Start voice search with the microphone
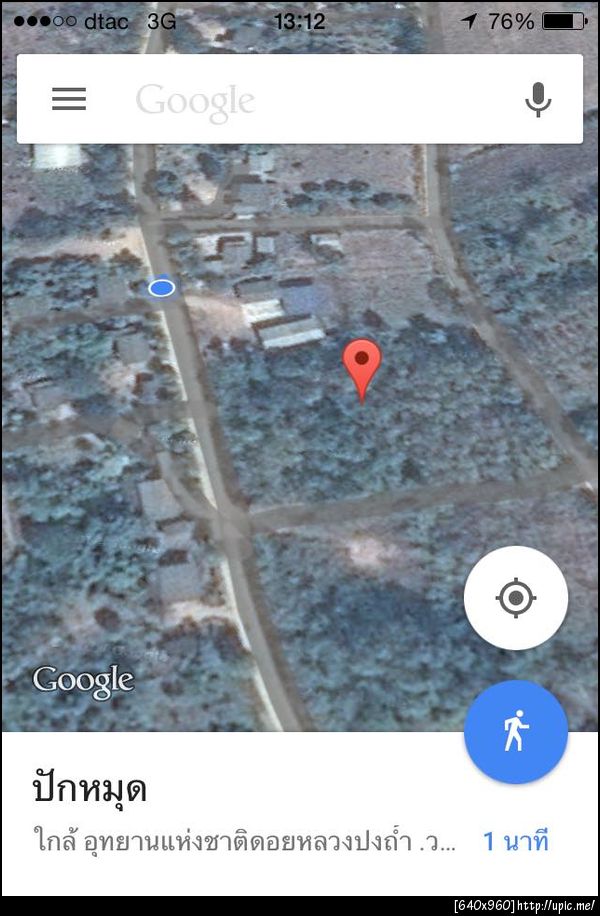The height and width of the screenshot is (916, 600). click(538, 99)
